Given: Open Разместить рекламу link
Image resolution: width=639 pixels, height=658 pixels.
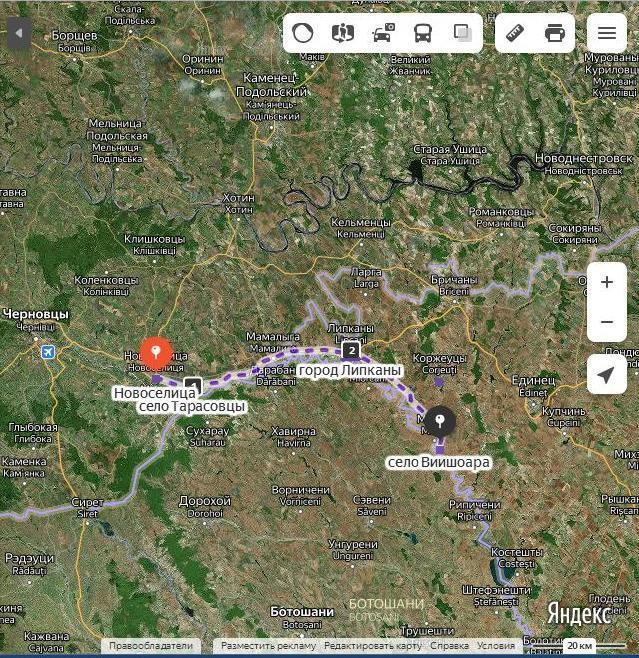Looking at the screenshot, I should tap(268, 646).
